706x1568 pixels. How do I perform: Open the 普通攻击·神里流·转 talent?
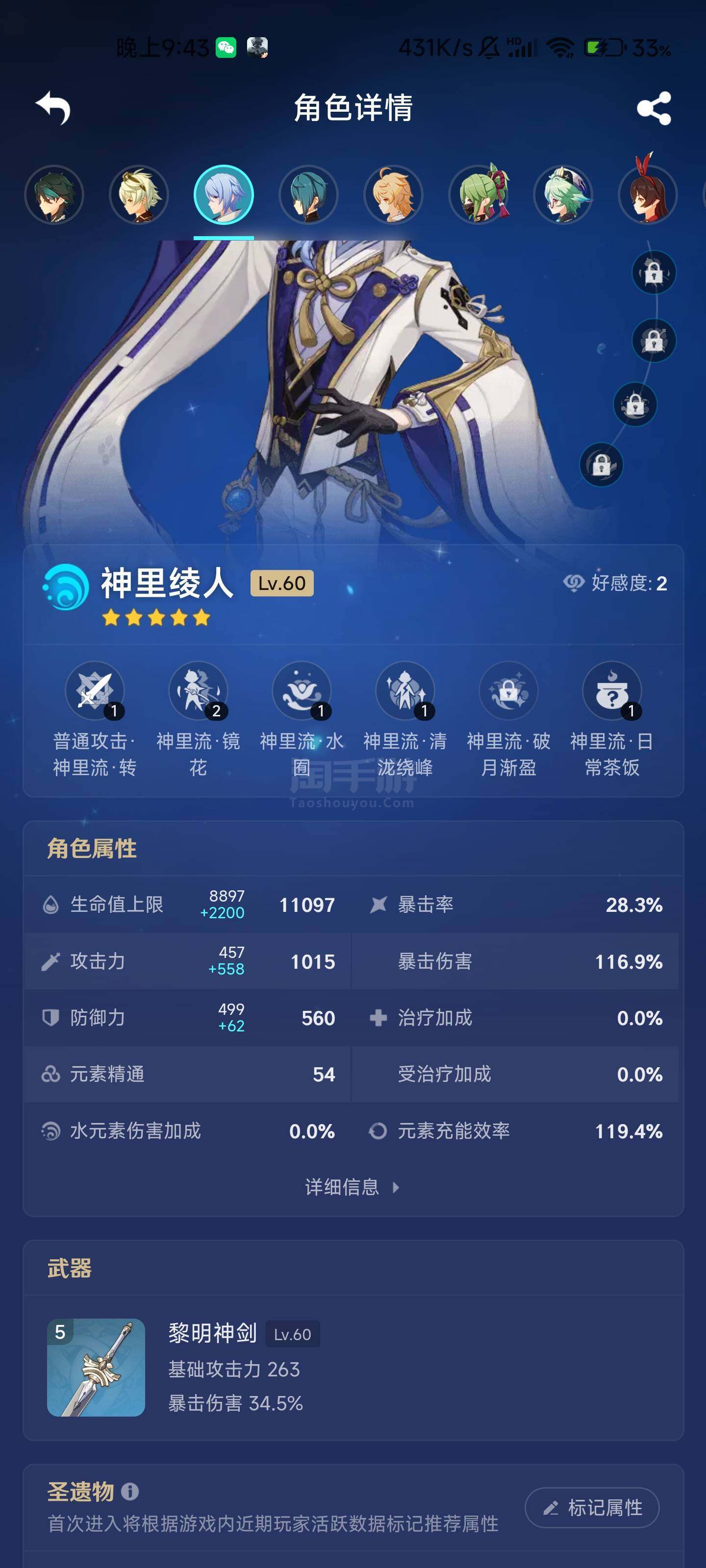(95, 719)
